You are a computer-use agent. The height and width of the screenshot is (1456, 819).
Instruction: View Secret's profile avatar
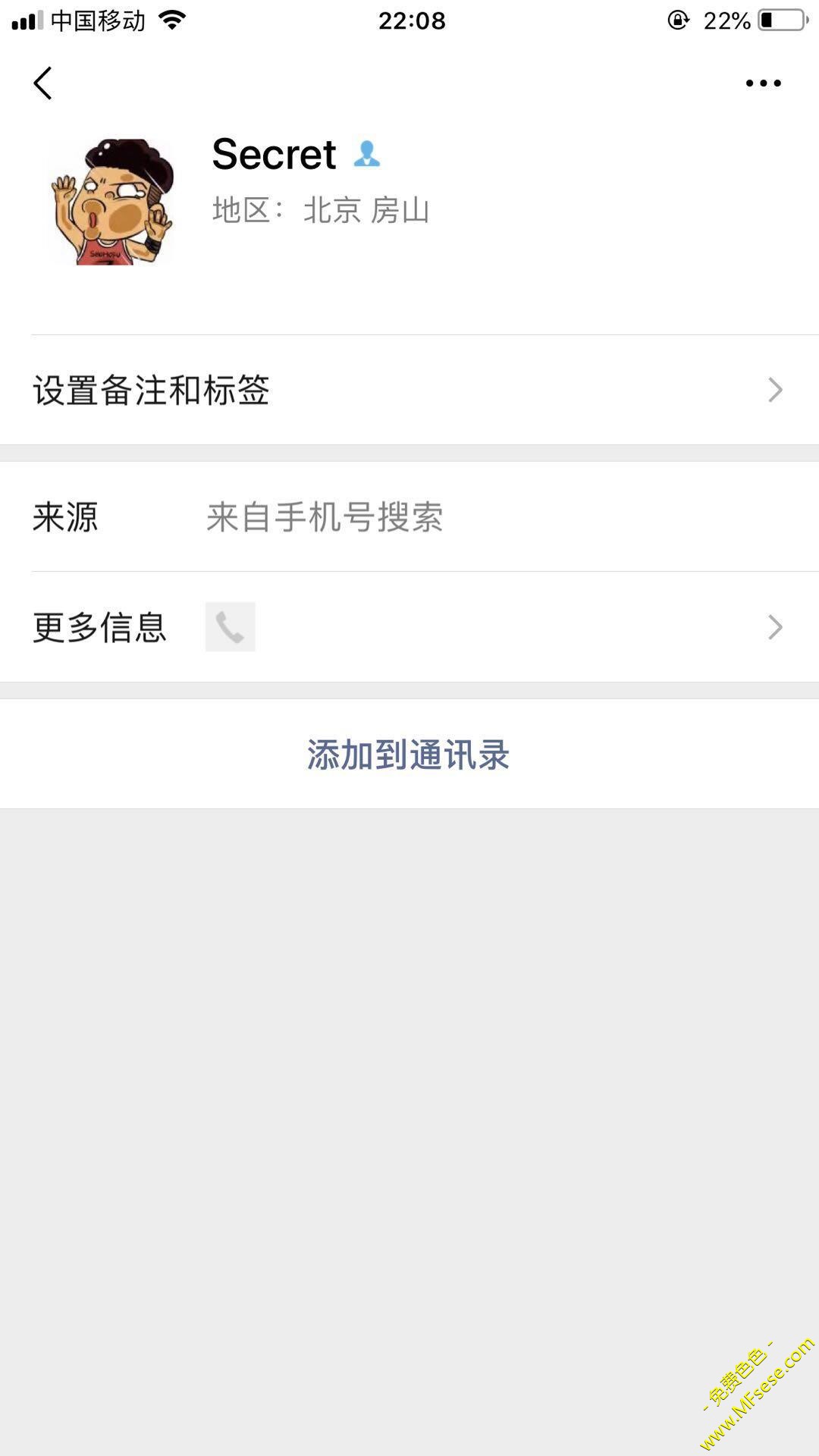click(x=112, y=202)
